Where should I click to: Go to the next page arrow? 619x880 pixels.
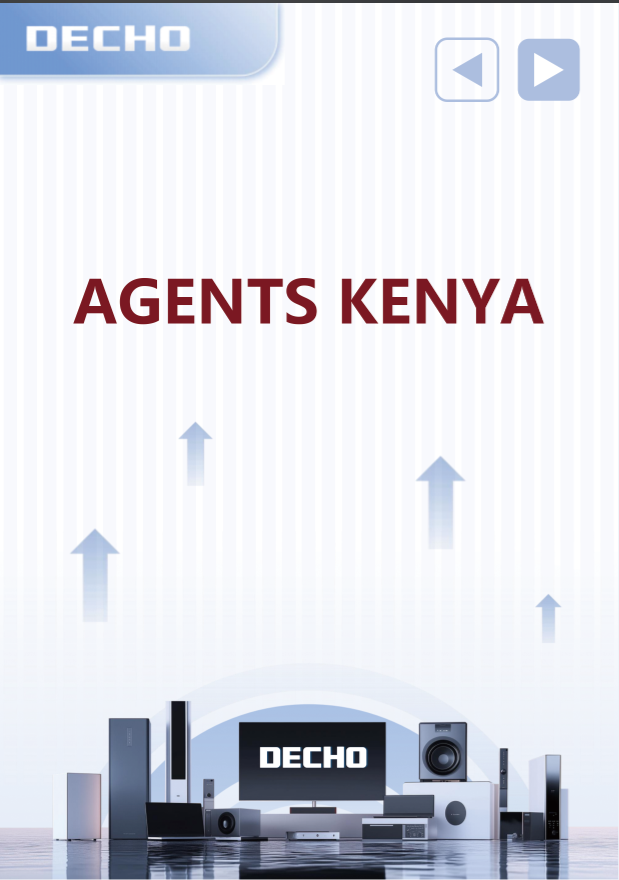548,70
